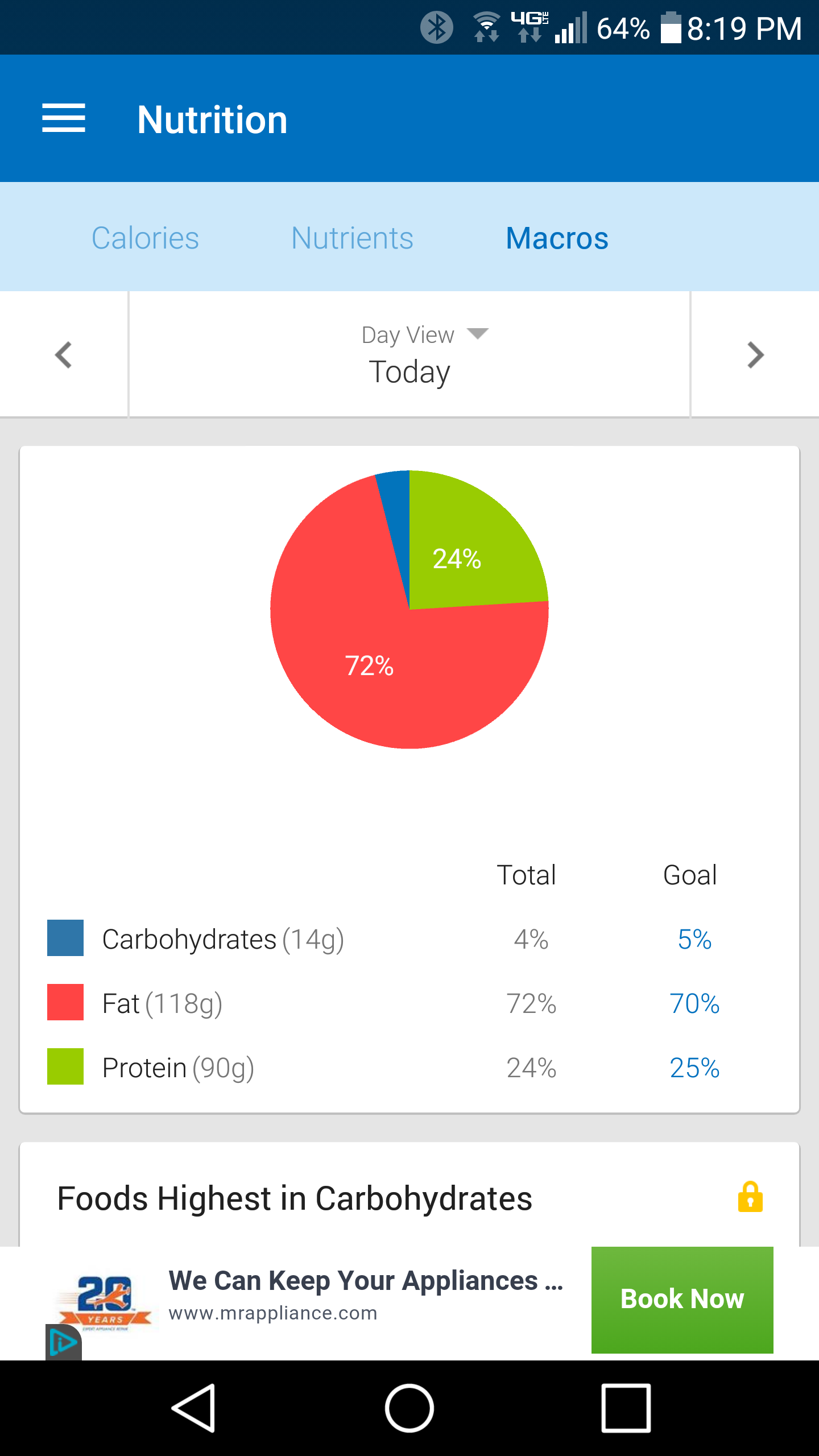The height and width of the screenshot is (1456, 819).
Task: Open the system recent apps view
Action: click(x=626, y=1408)
